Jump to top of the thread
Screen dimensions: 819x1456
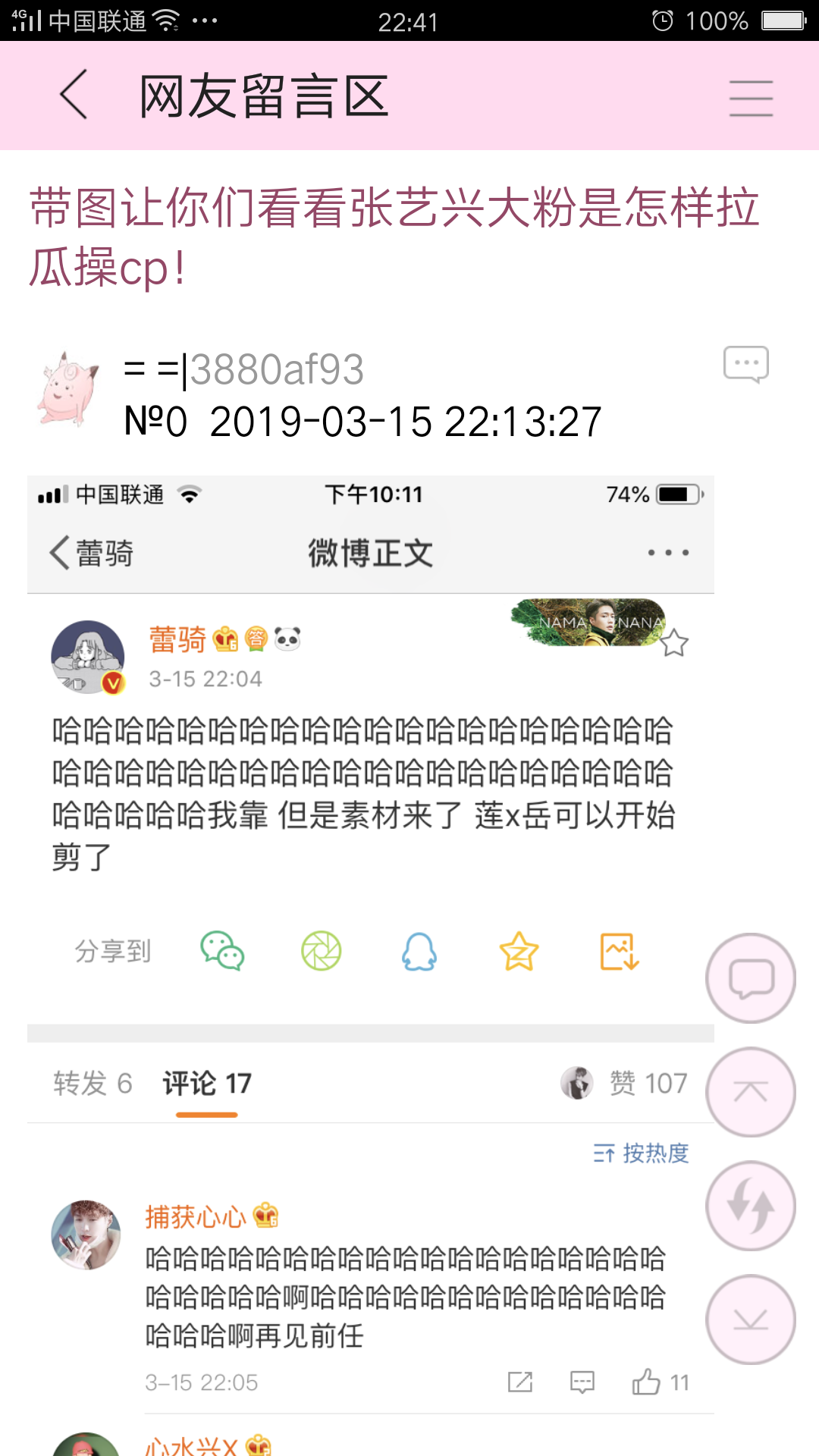click(x=750, y=1092)
